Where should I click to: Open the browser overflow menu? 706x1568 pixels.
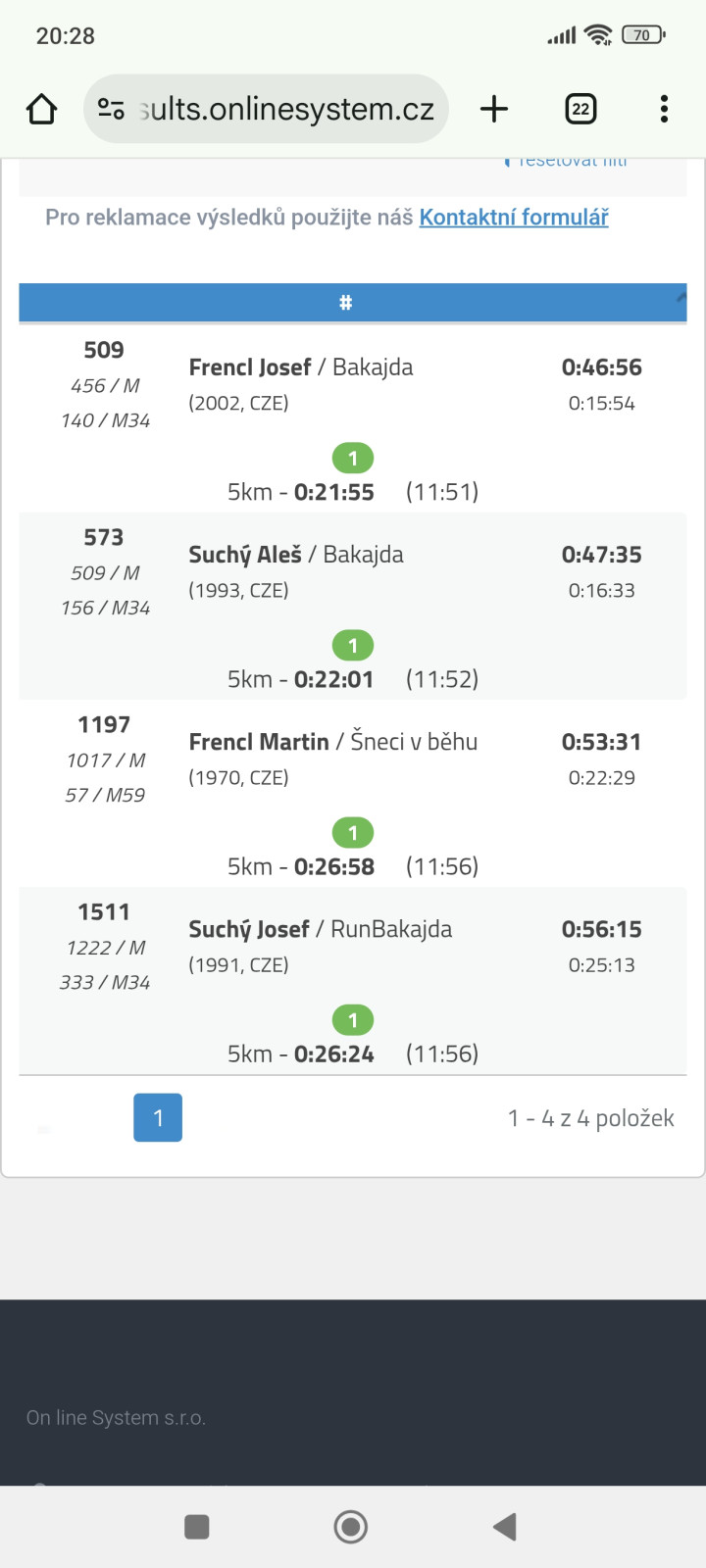pyautogui.click(x=664, y=109)
